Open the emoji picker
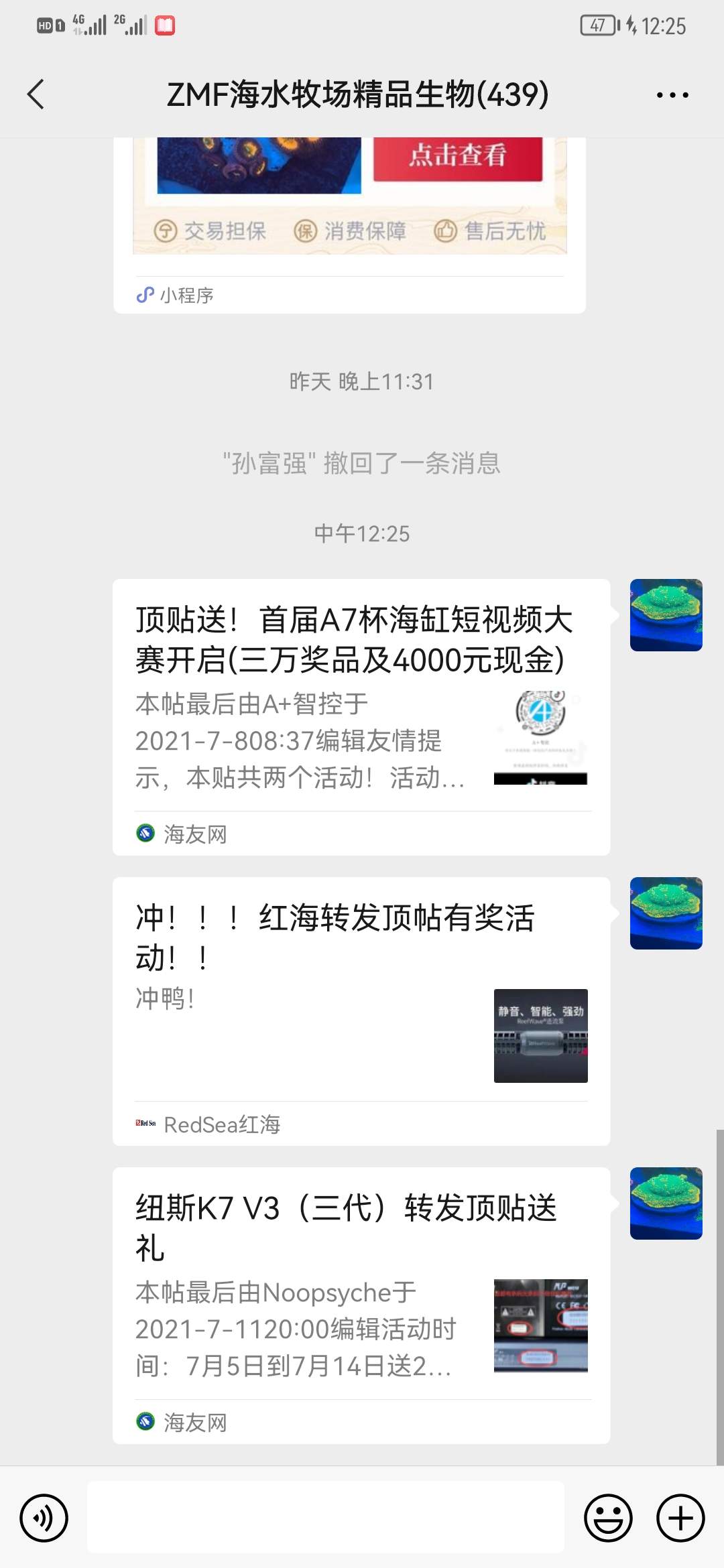 [x=608, y=1517]
